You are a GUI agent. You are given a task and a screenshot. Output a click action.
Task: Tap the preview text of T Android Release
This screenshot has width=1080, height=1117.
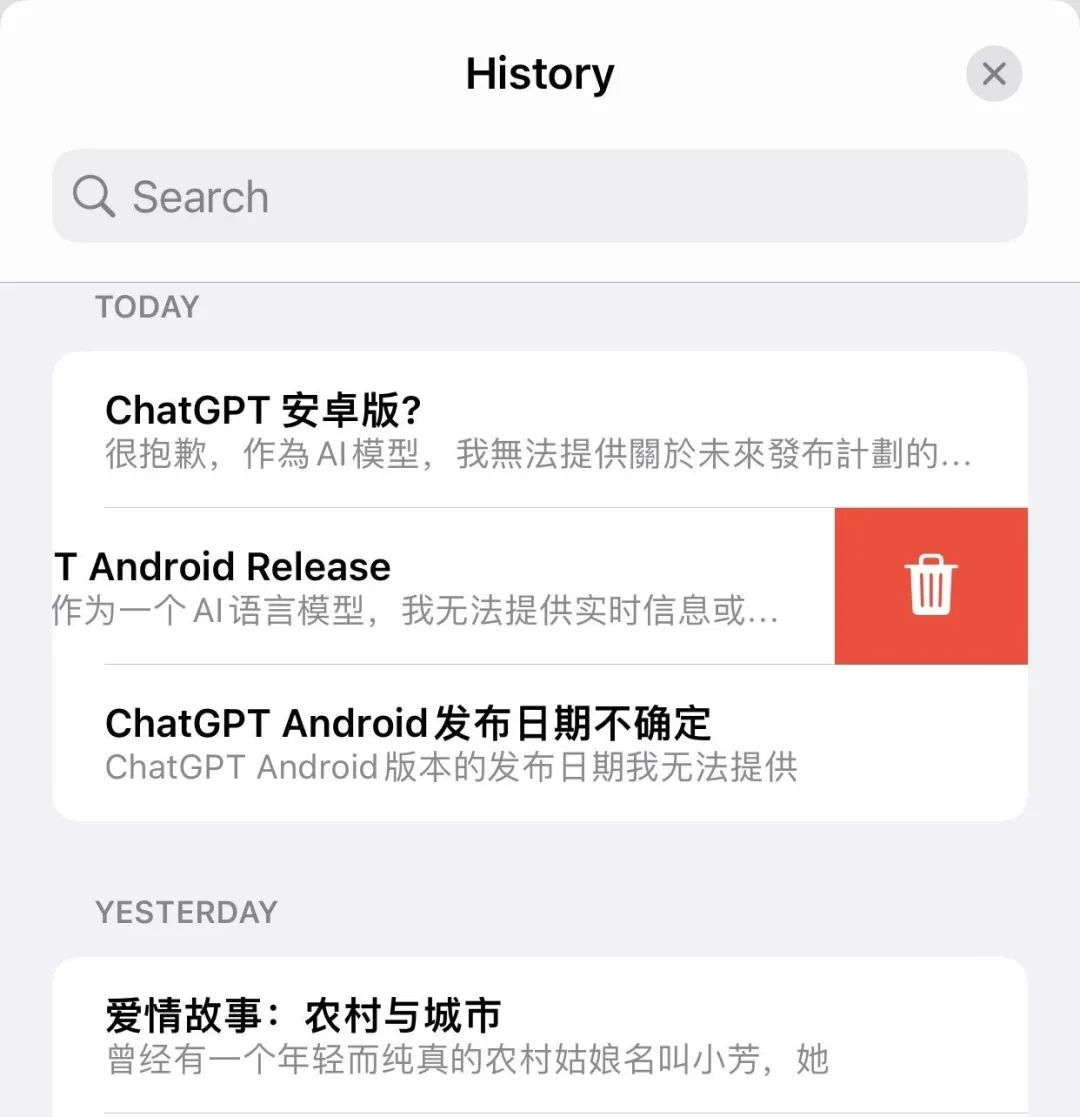point(410,612)
